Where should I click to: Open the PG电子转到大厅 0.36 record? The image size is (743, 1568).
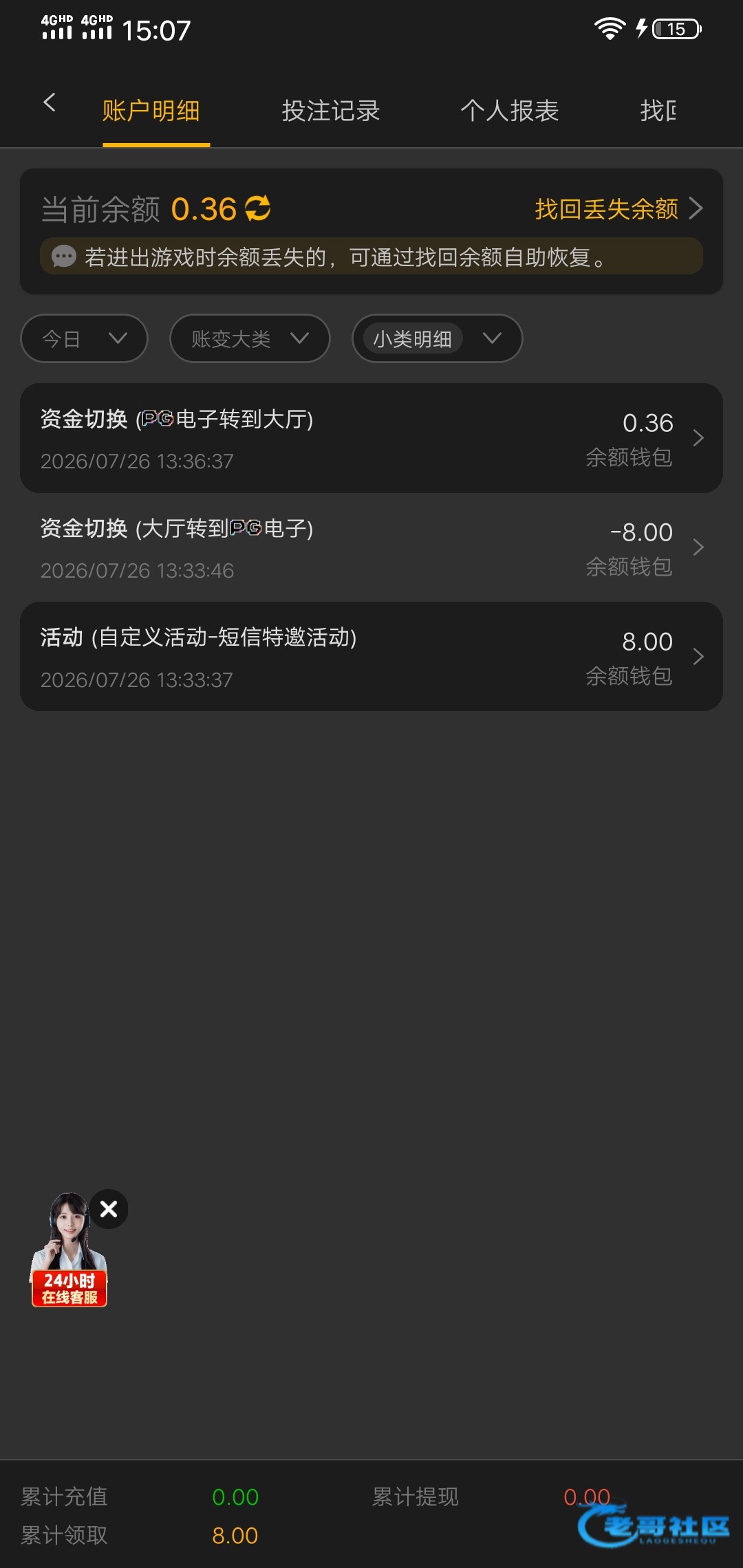pyautogui.click(x=371, y=438)
